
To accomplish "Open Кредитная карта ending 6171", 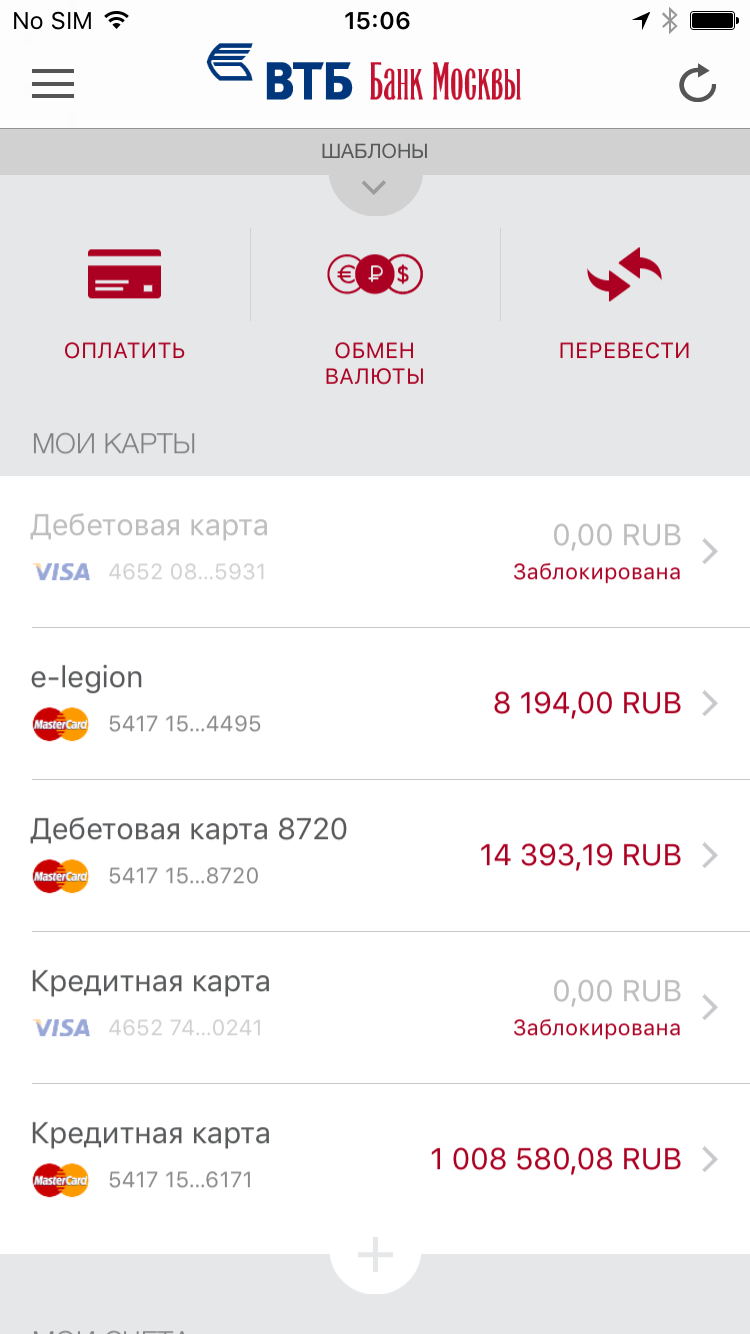I will pos(375,1160).
